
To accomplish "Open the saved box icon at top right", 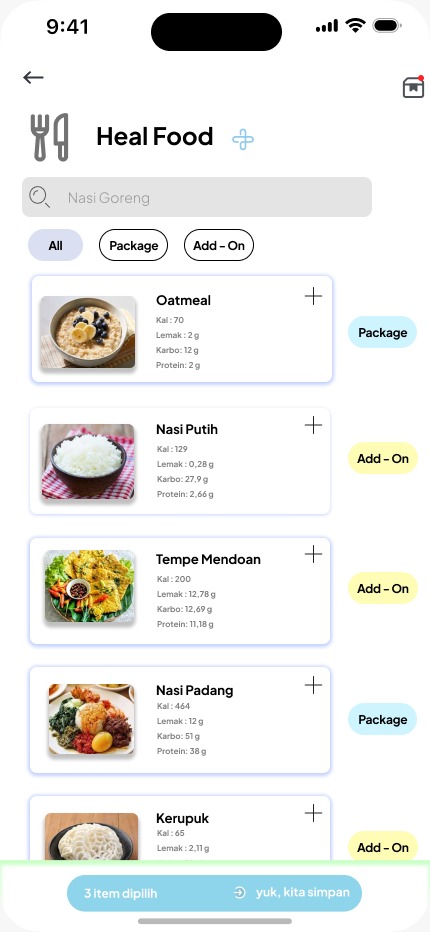I will (413, 87).
